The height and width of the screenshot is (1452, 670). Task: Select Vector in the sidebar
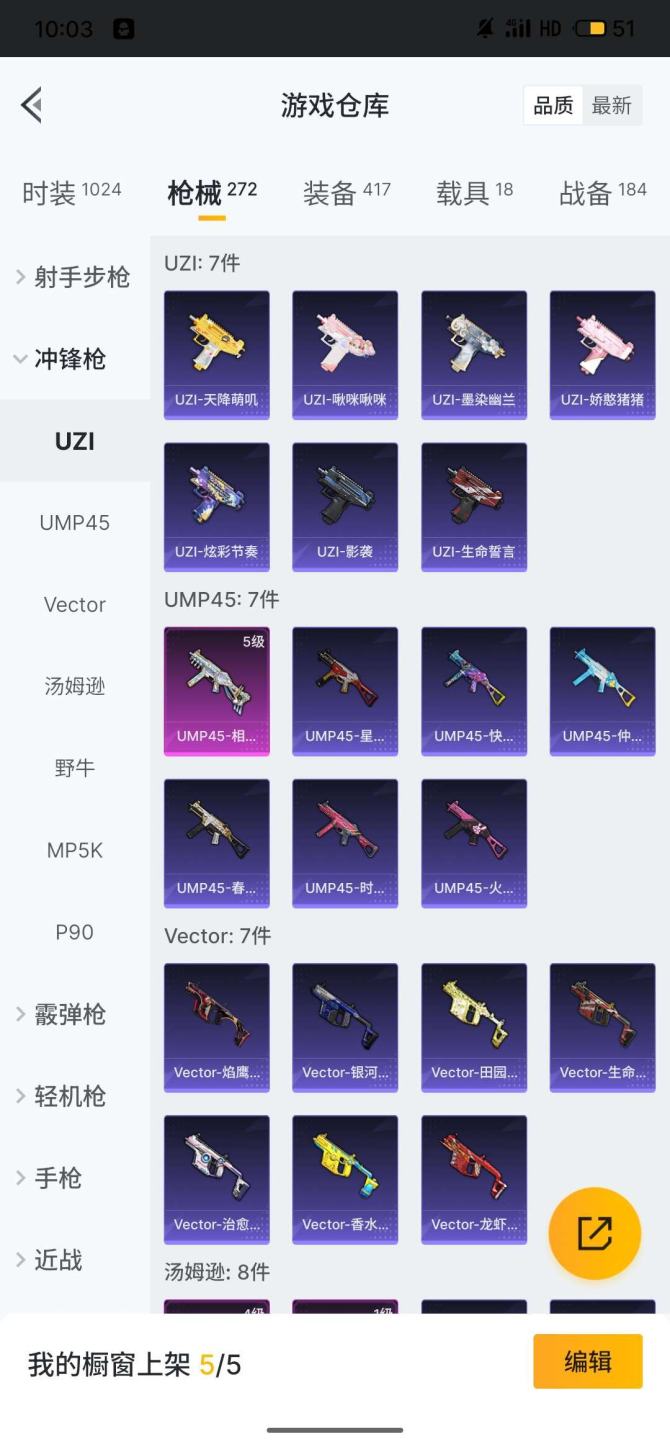(x=75, y=605)
